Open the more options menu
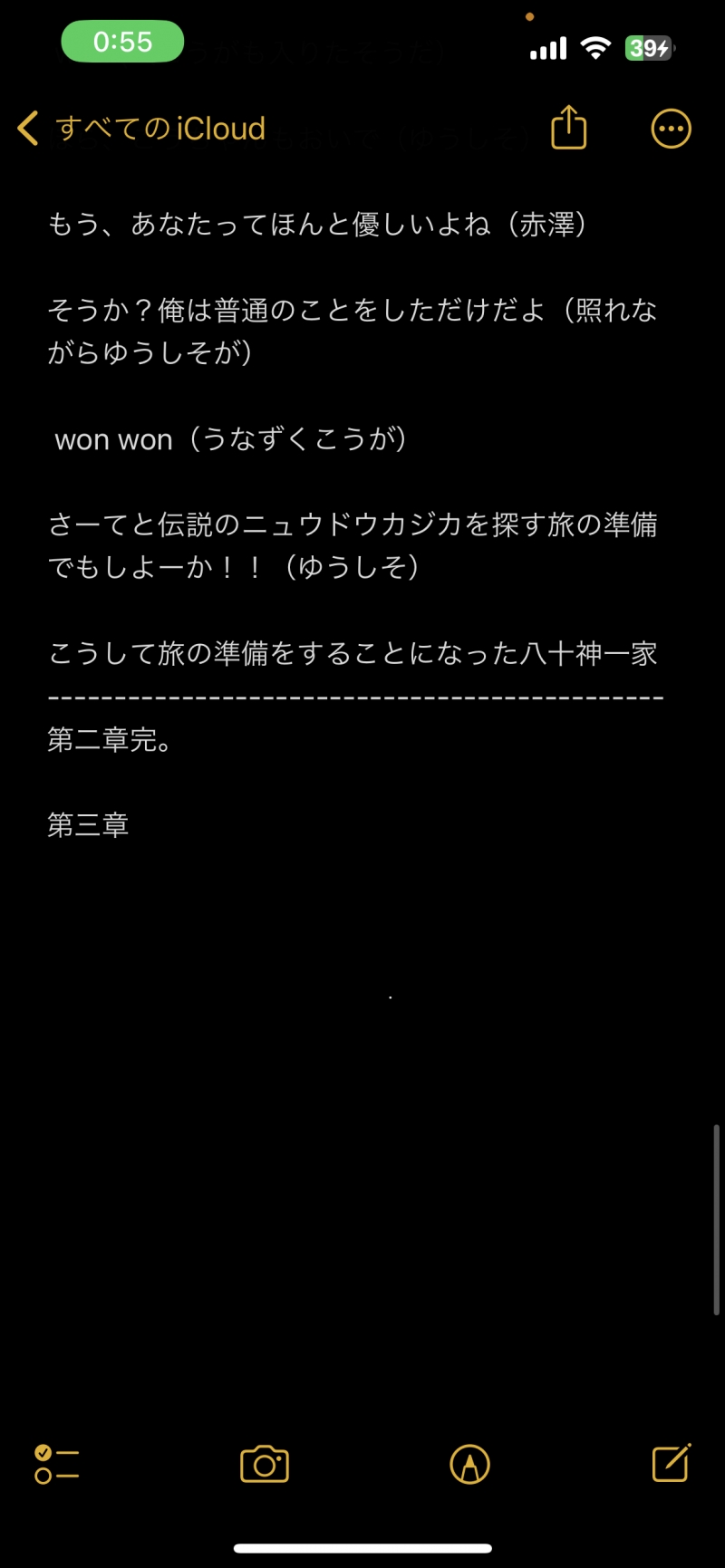 671,129
